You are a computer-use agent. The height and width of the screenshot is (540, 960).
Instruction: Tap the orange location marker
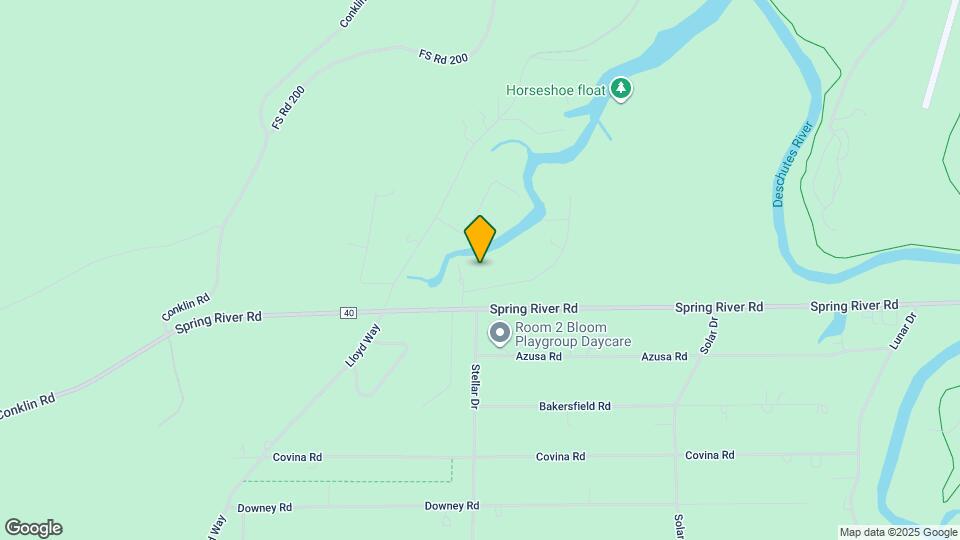480,238
